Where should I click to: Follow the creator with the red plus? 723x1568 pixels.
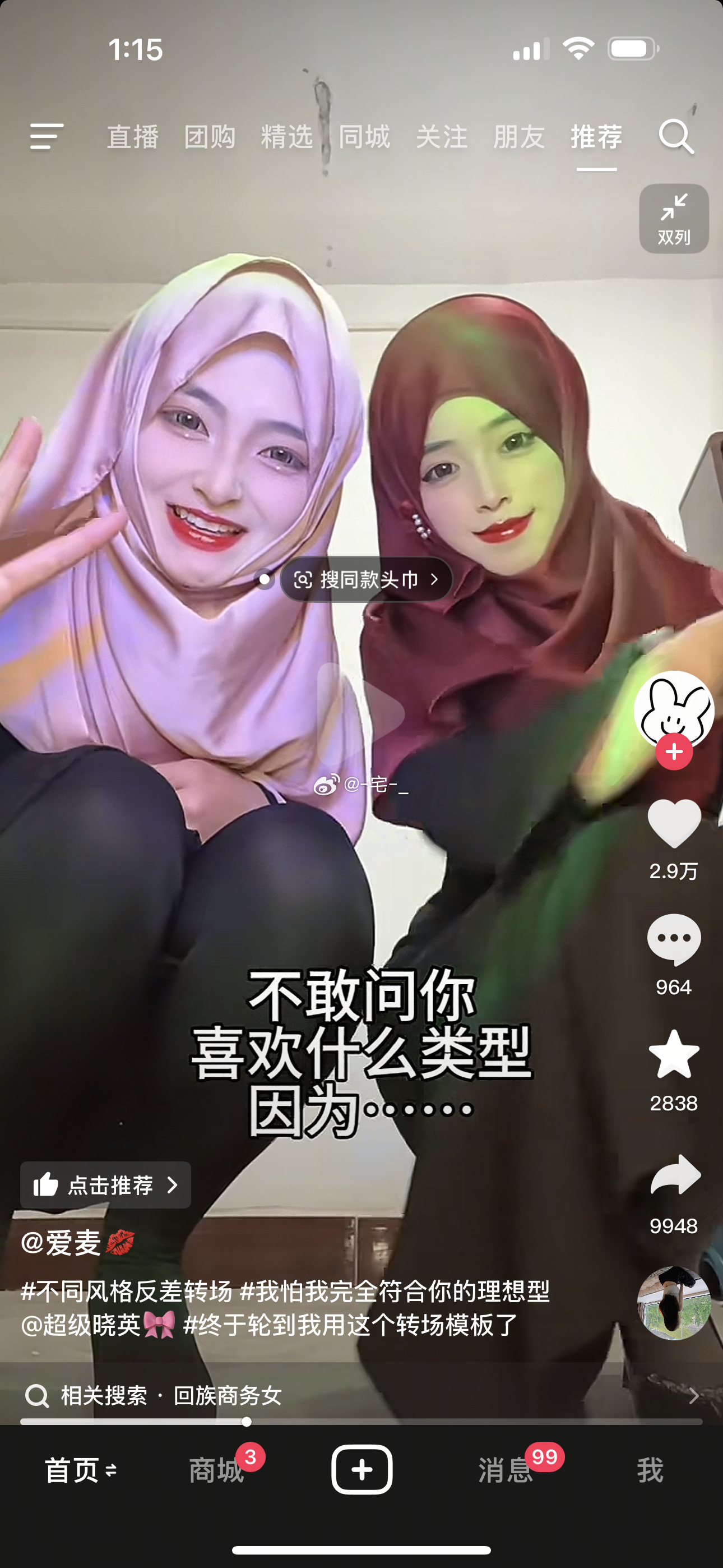pos(674,753)
